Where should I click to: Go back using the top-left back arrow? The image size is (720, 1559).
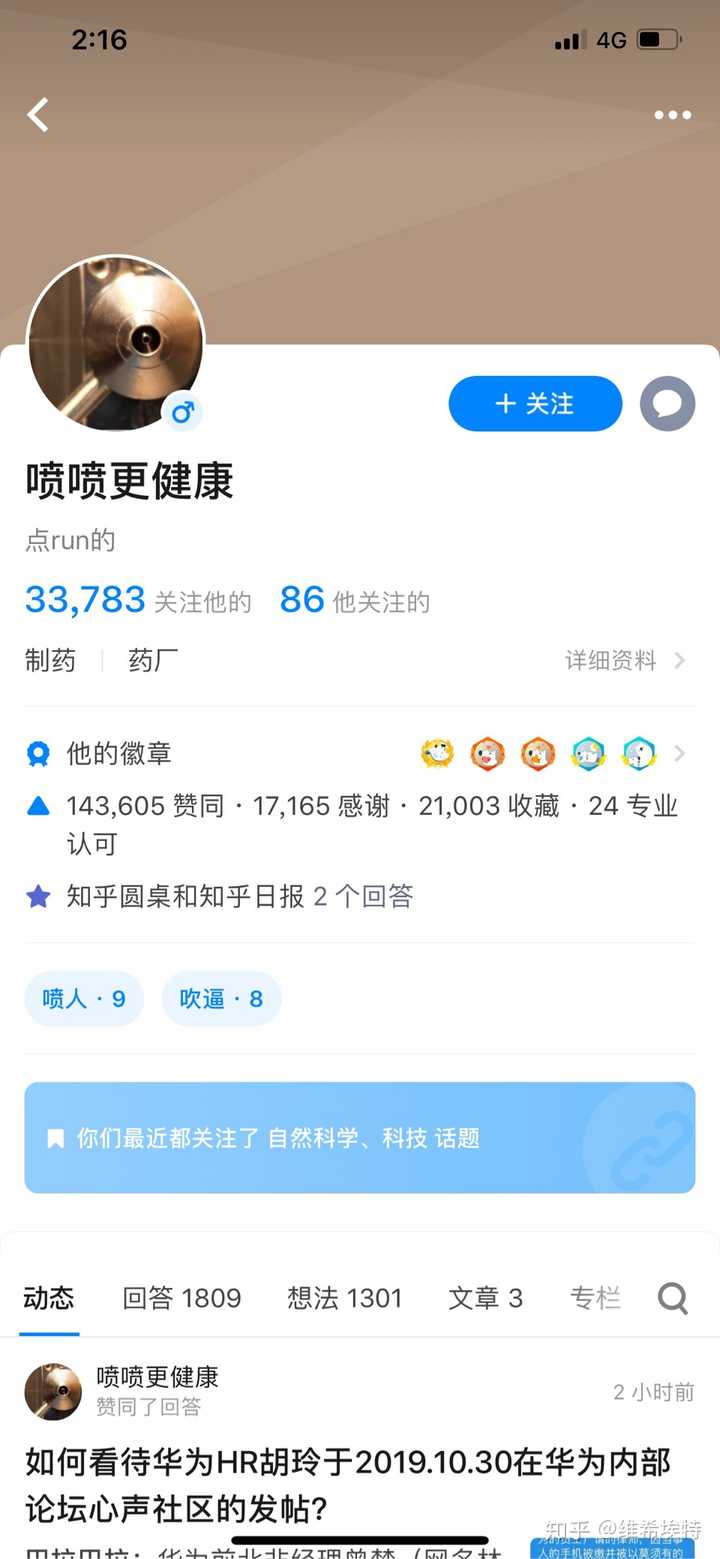point(38,115)
